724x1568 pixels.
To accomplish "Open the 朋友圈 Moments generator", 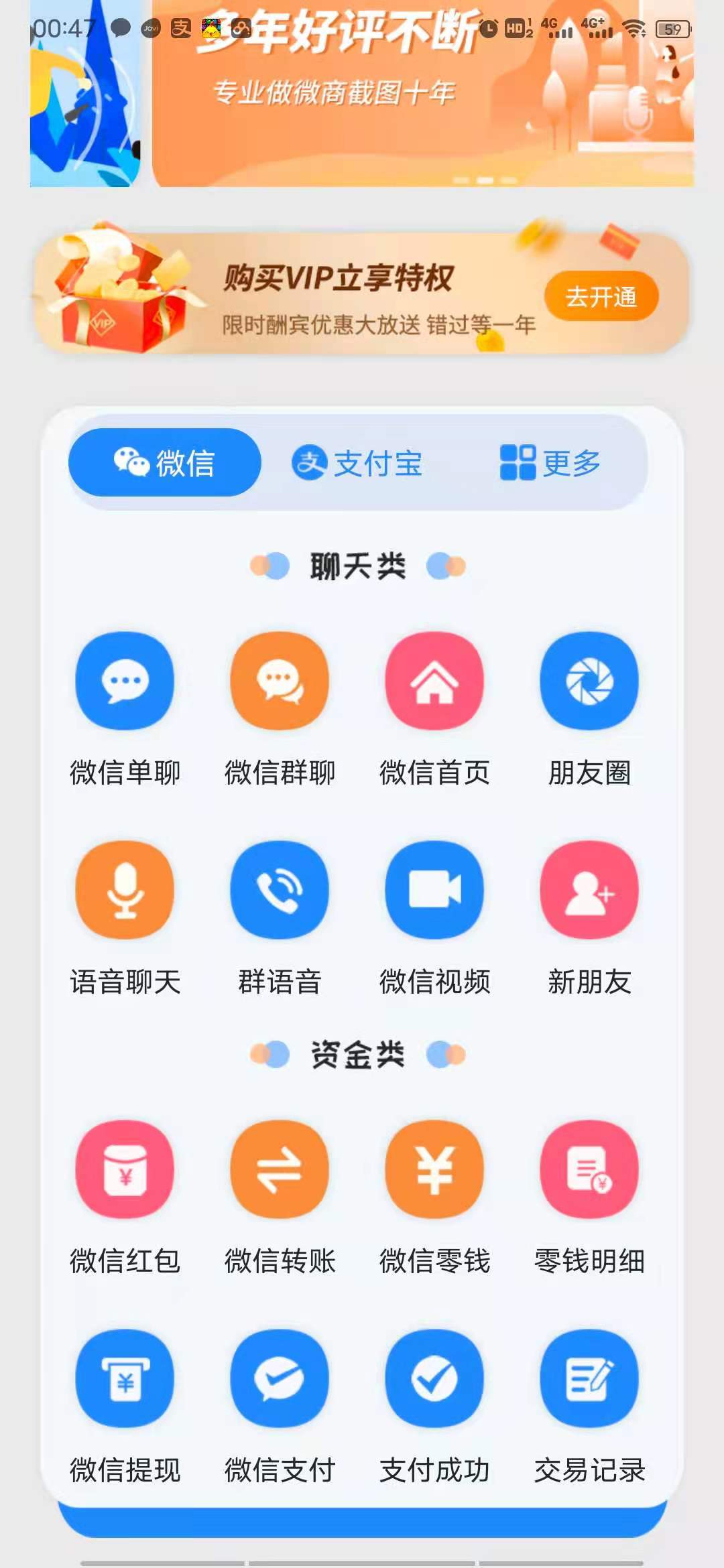I will point(588,681).
